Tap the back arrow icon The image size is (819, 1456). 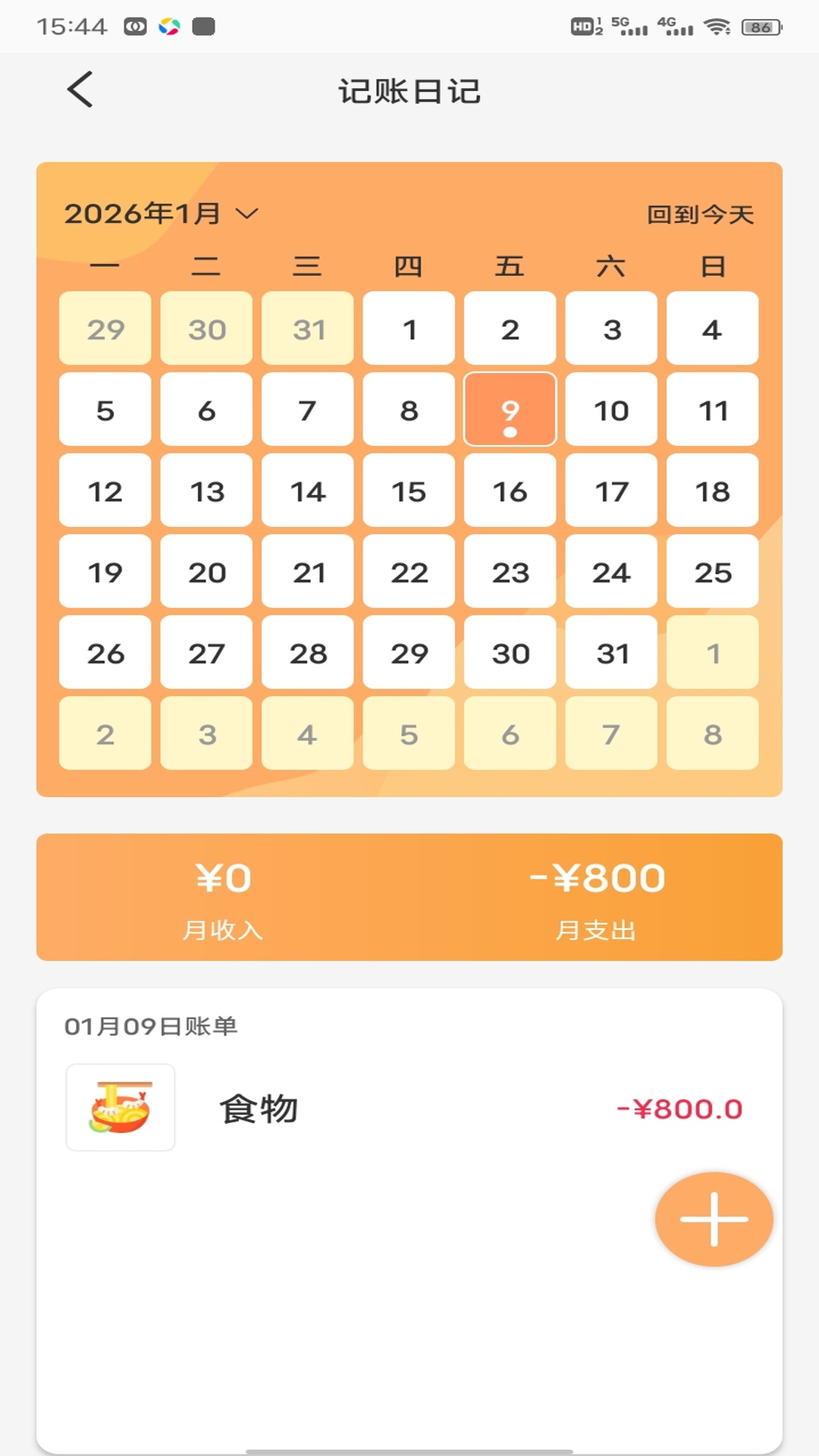80,89
